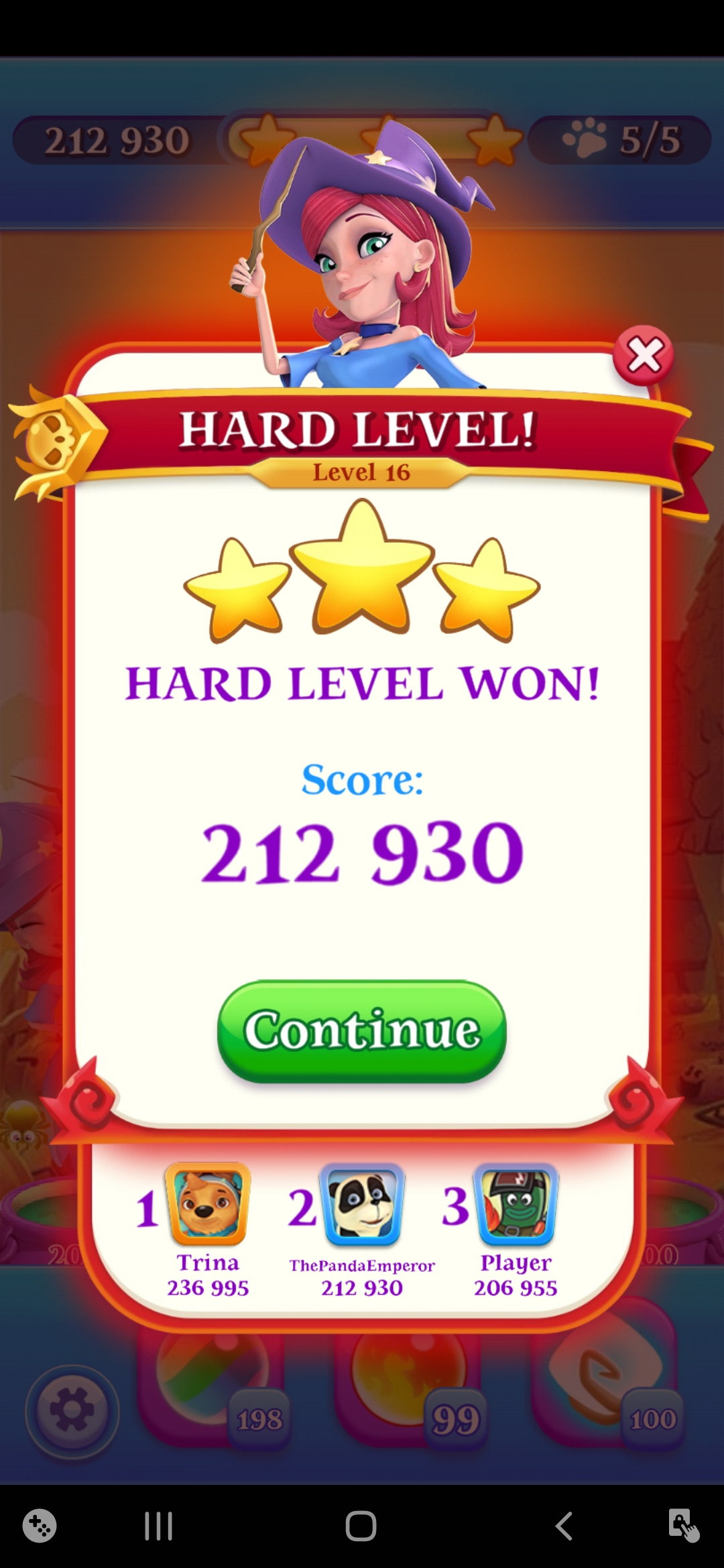
Task: Close the Hard Level won dialog
Action: pos(644,356)
